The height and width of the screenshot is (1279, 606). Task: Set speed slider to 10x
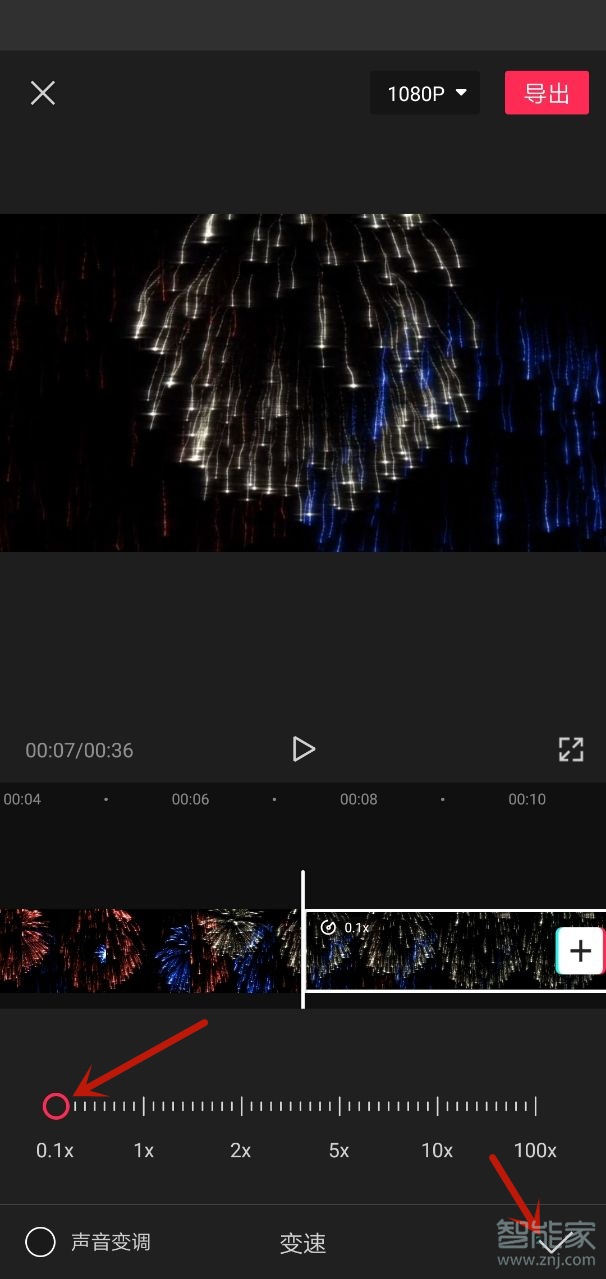(437, 1106)
